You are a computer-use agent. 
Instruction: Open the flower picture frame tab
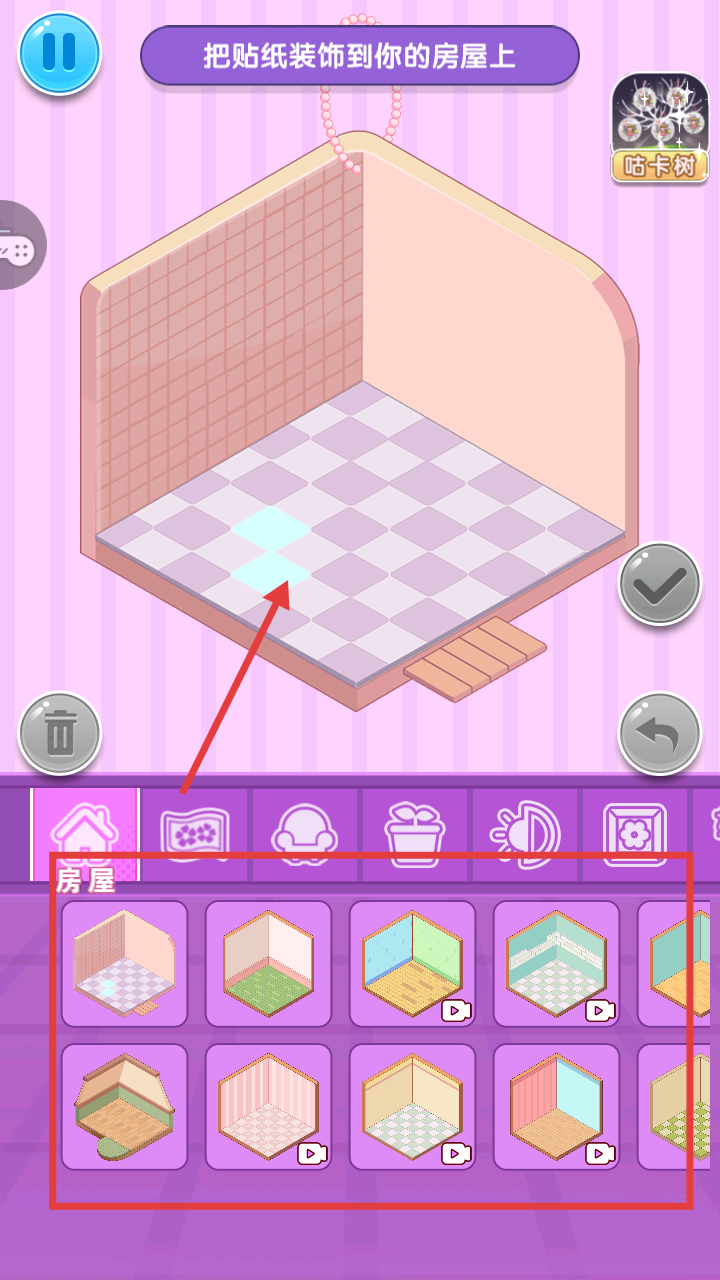[x=636, y=834]
